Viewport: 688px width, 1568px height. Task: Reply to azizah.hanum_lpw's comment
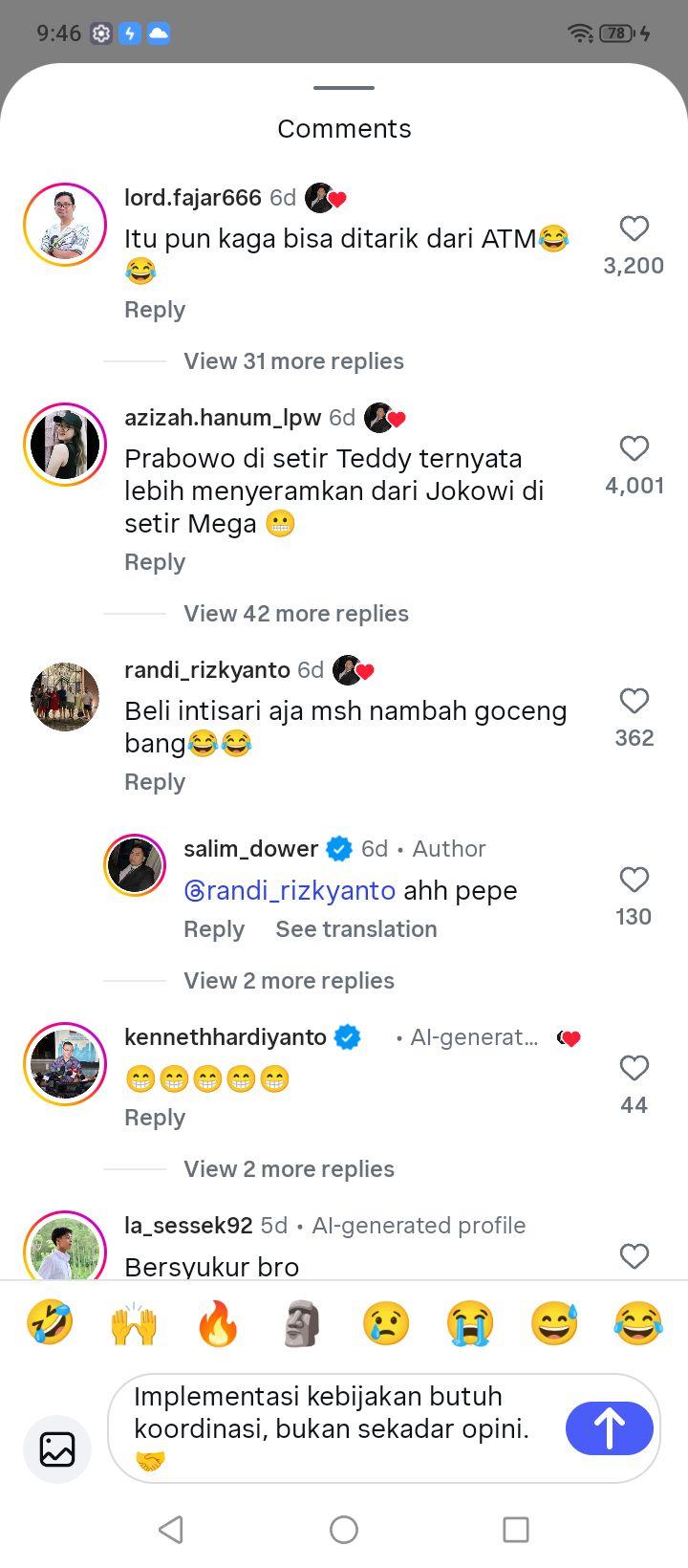click(x=155, y=562)
